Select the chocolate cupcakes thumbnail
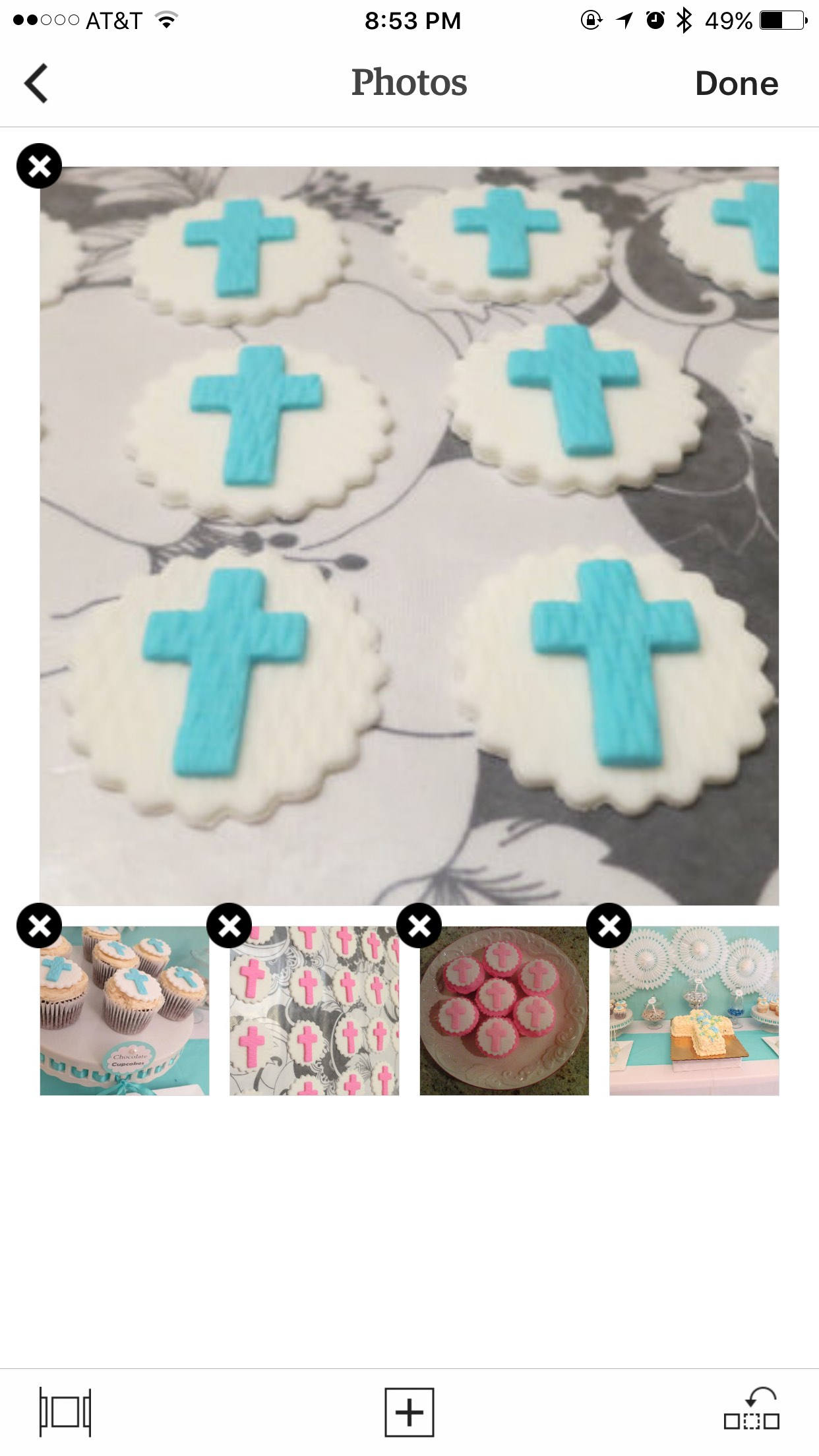This screenshot has width=819, height=1456. click(x=125, y=1011)
